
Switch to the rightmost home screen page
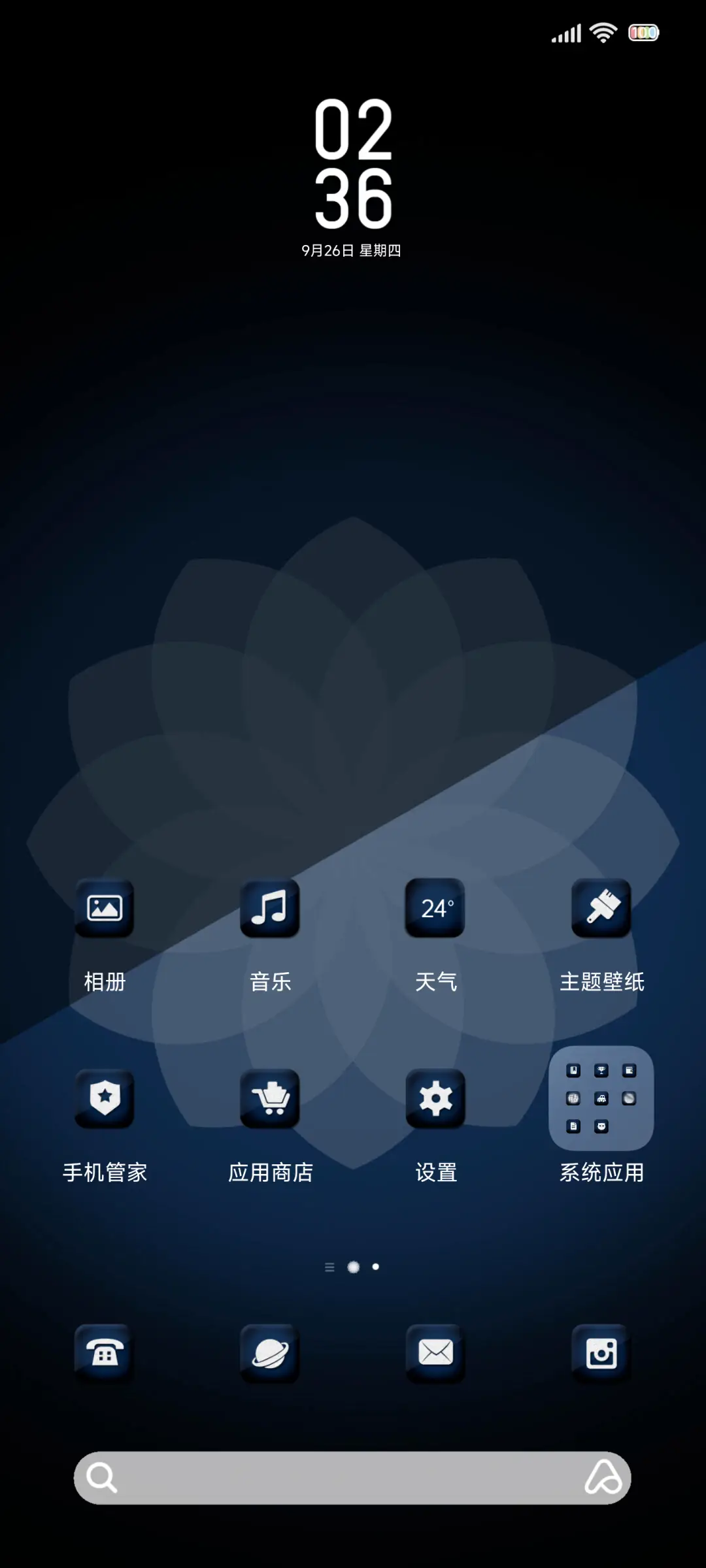click(x=375, y=1267)
